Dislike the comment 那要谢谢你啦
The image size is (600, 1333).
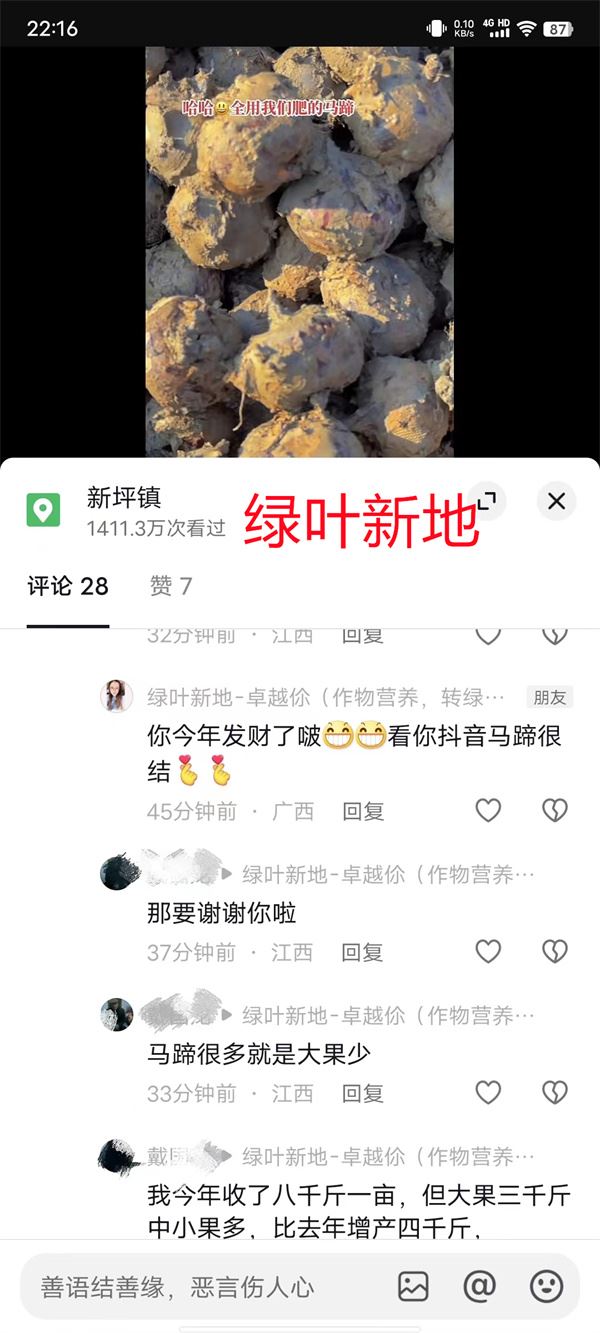554,952
